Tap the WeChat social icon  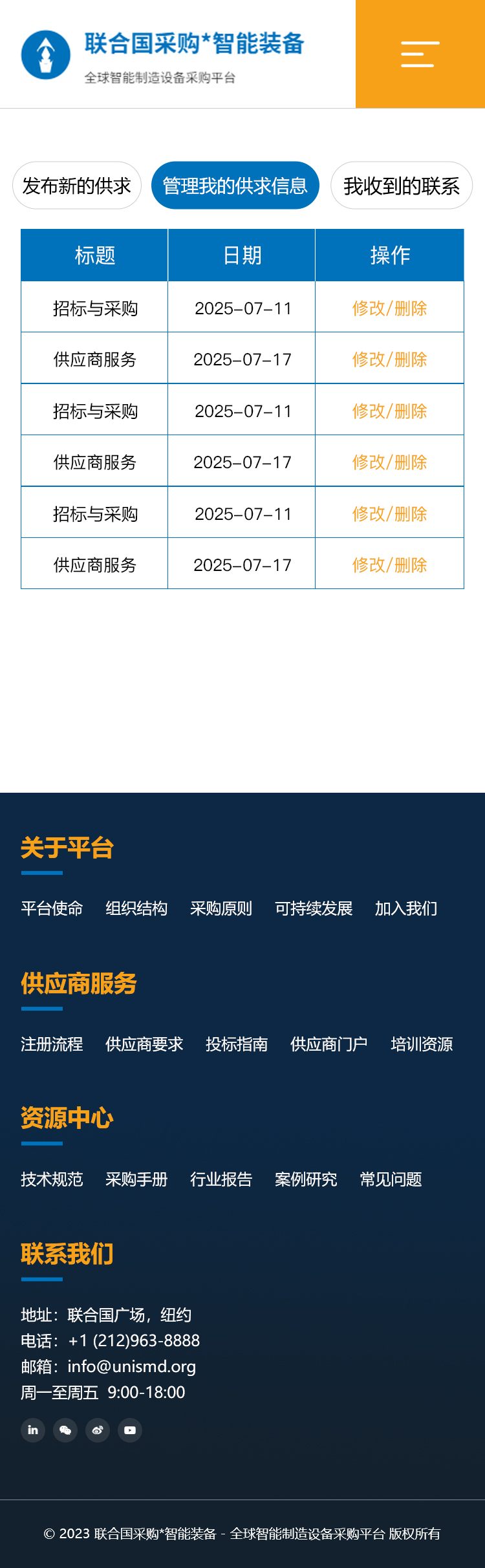point(65,1430)
